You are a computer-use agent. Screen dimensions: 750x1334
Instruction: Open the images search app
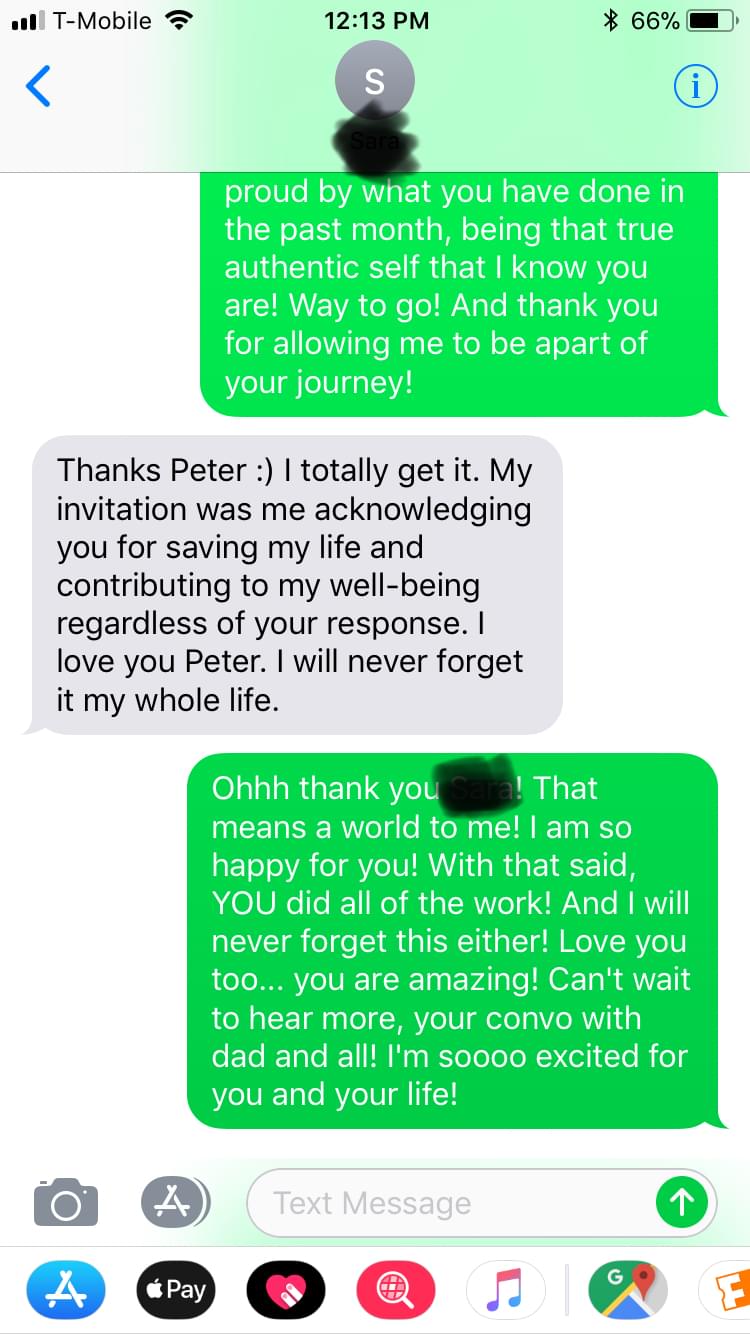tap(396, 1290)
